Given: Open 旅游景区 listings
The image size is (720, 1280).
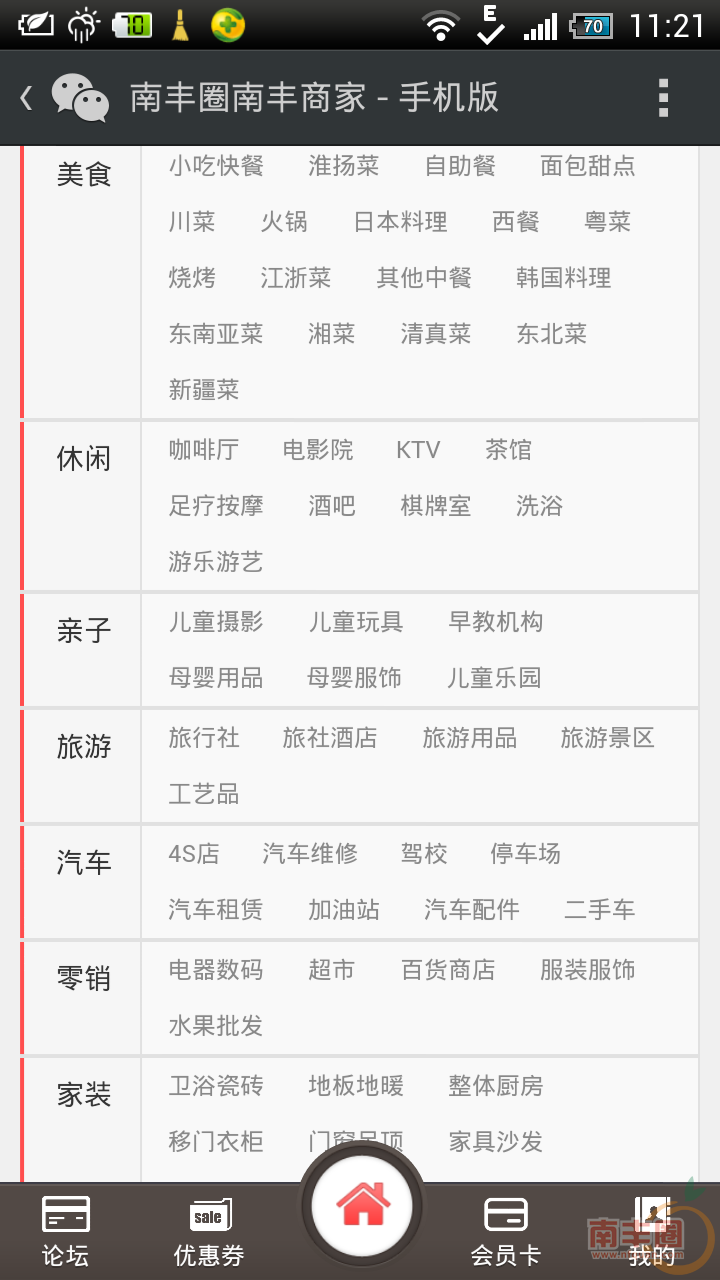Looking at the screenshot, I should coord(608,738).
